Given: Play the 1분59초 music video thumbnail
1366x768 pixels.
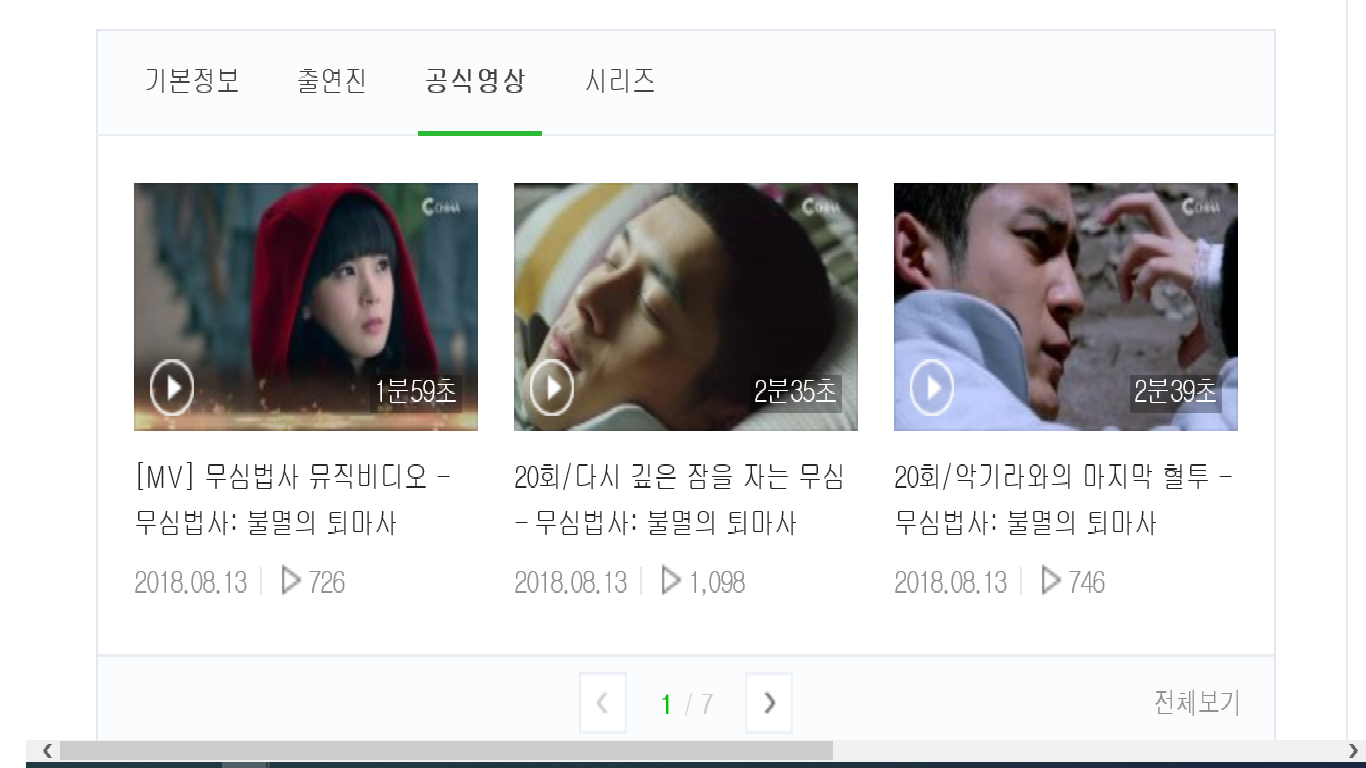Looking at the screenshot, I should [306, 307].
